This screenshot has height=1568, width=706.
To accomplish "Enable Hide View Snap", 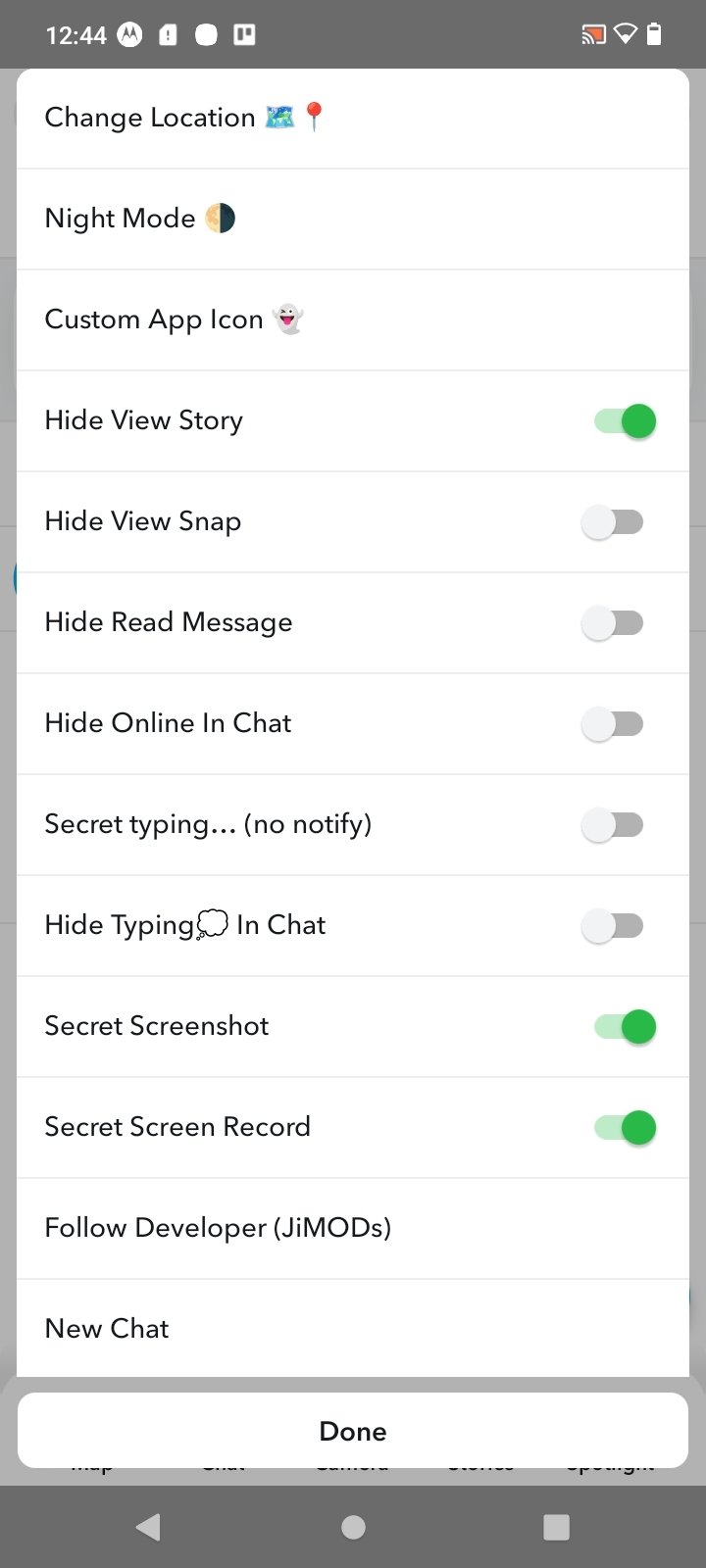I will click(x=613, y=522).
